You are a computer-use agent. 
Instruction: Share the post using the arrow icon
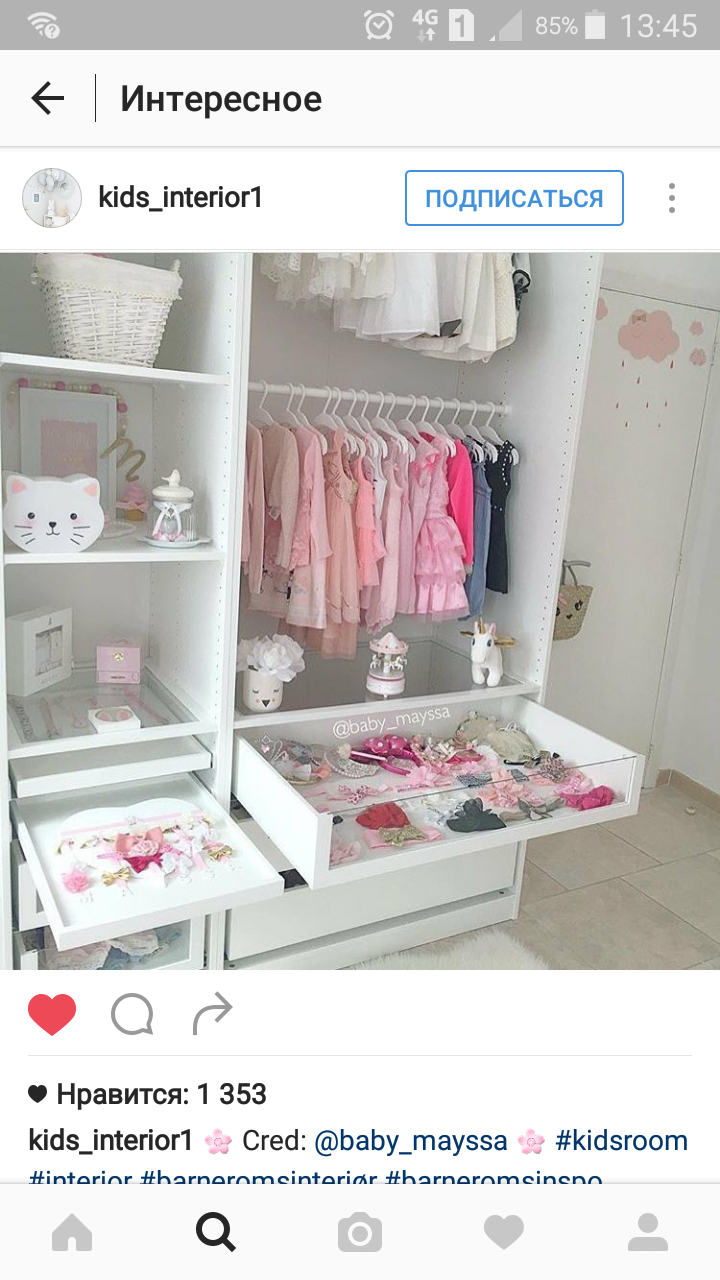212,1014
